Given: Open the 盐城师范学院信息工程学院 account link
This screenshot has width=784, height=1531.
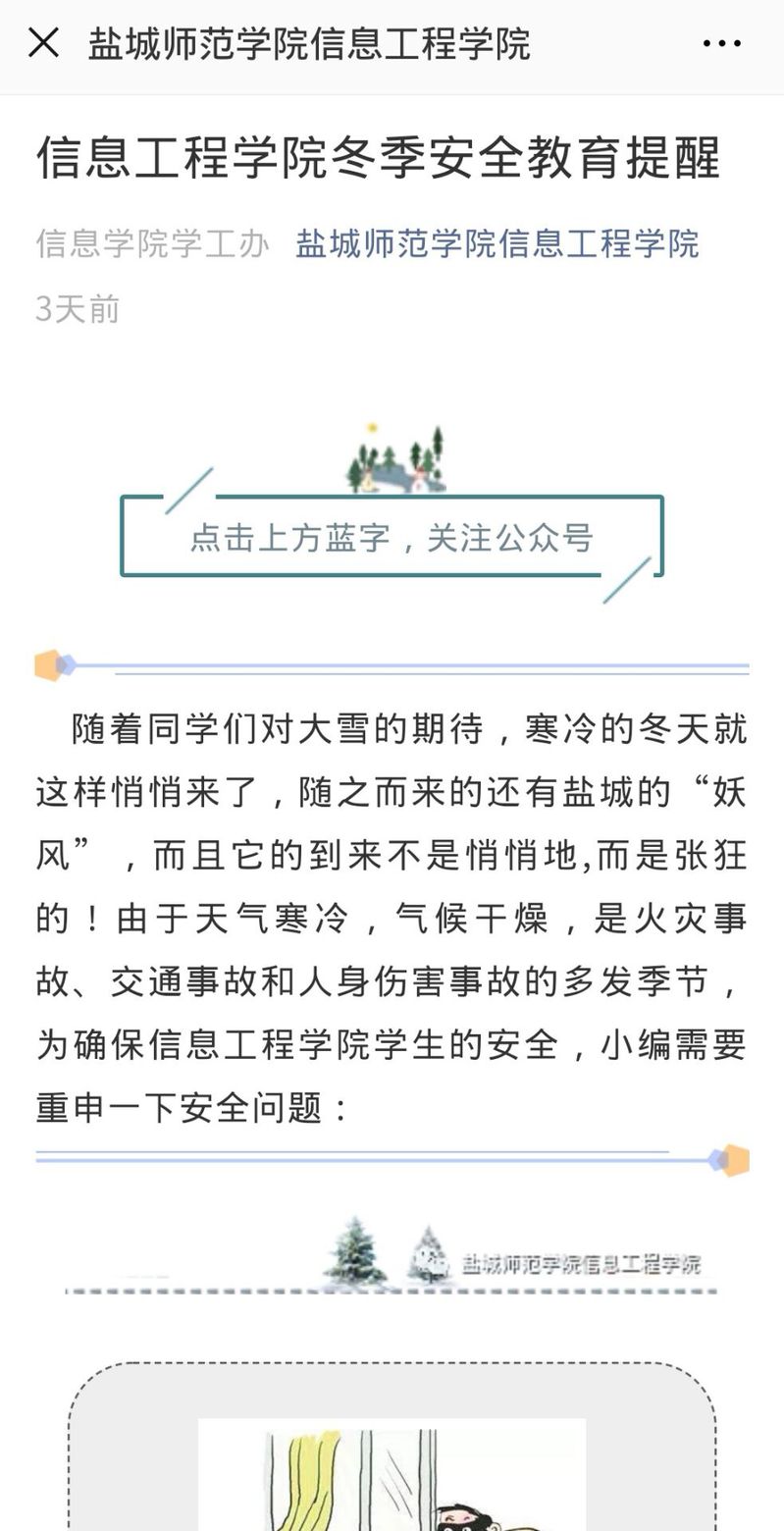Looking at the screenshot, I should click(x=497, y=243).
